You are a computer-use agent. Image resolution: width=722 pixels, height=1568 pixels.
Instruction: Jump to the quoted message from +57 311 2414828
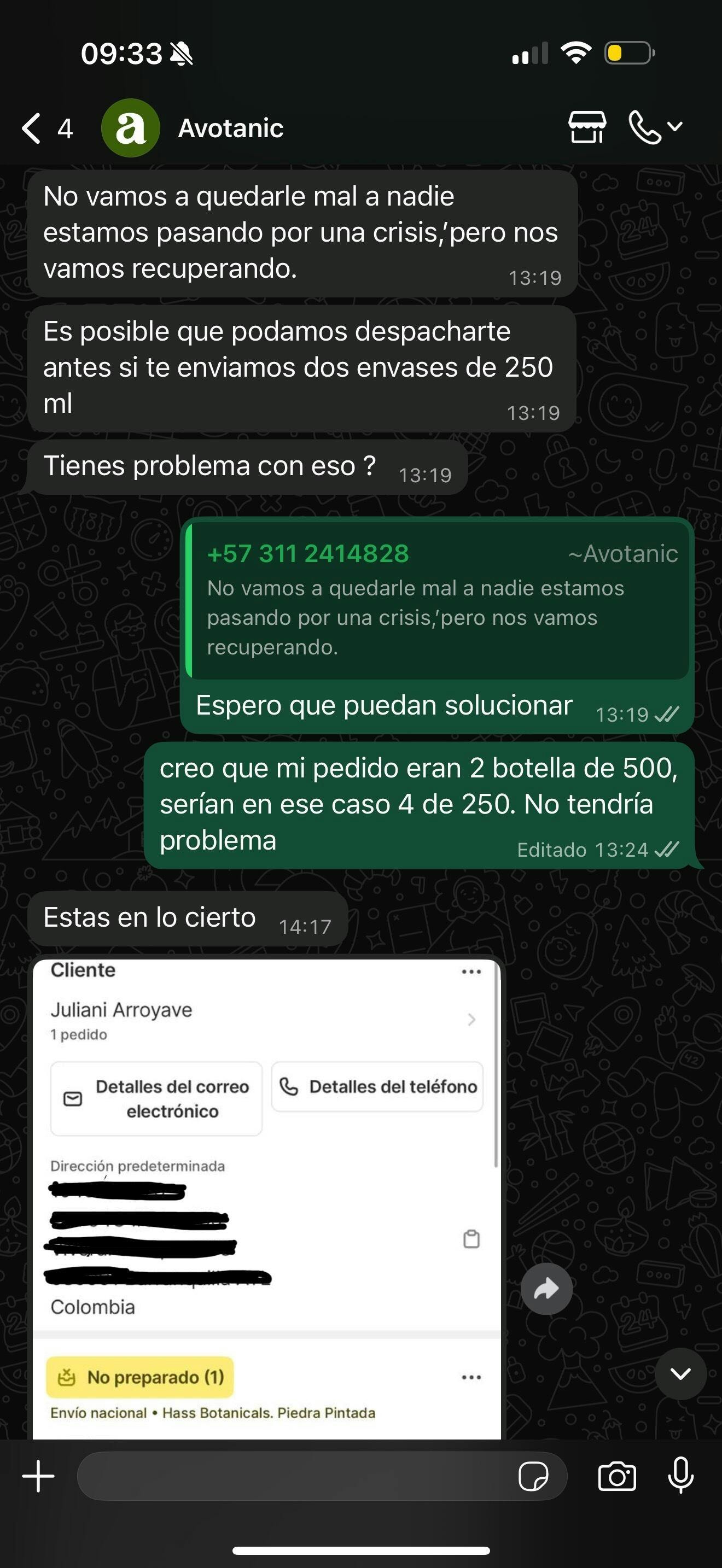(x=438, y=600)
